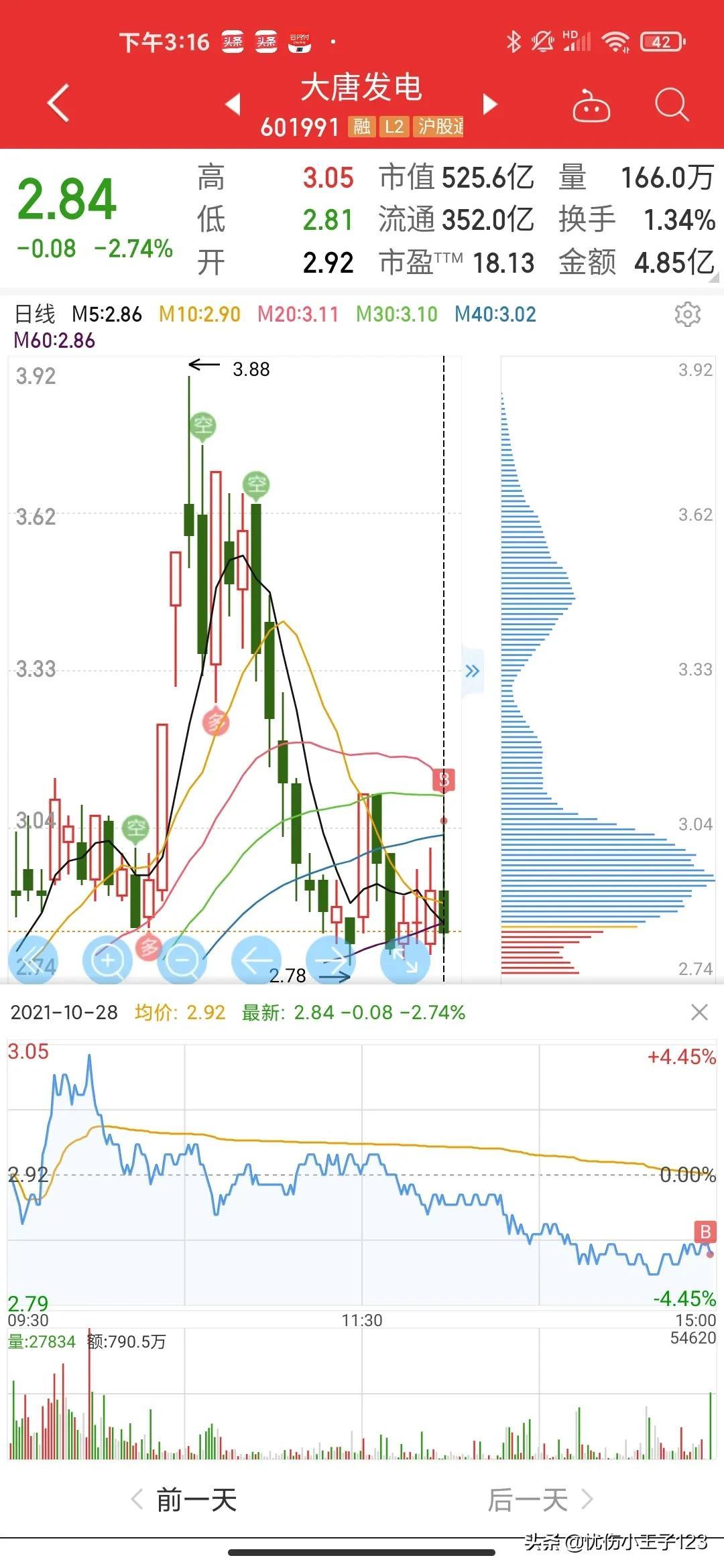Open moving average settings gear

click(687, 314)
